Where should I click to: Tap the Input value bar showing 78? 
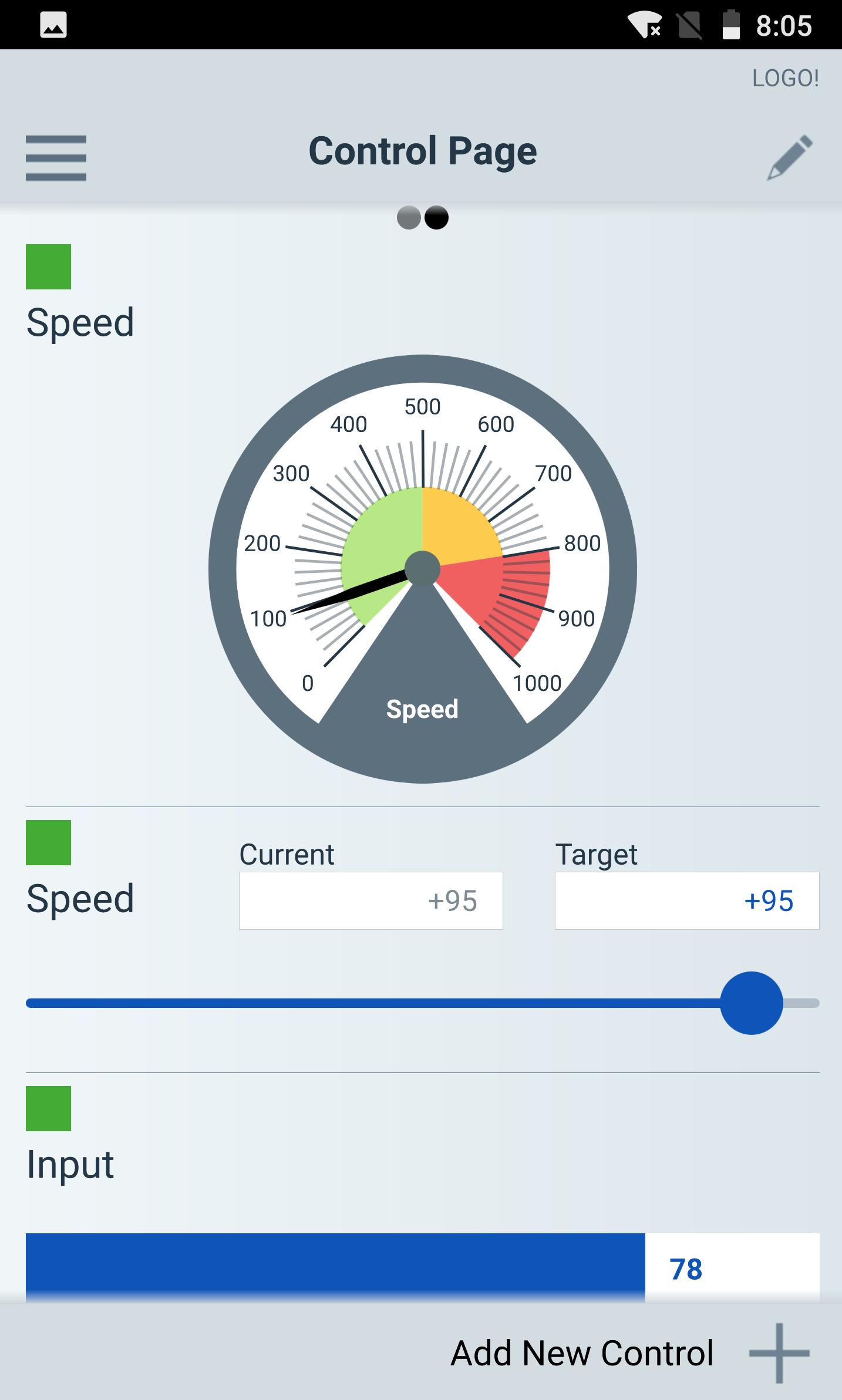pyautogui.click(x=422, y=1268)
